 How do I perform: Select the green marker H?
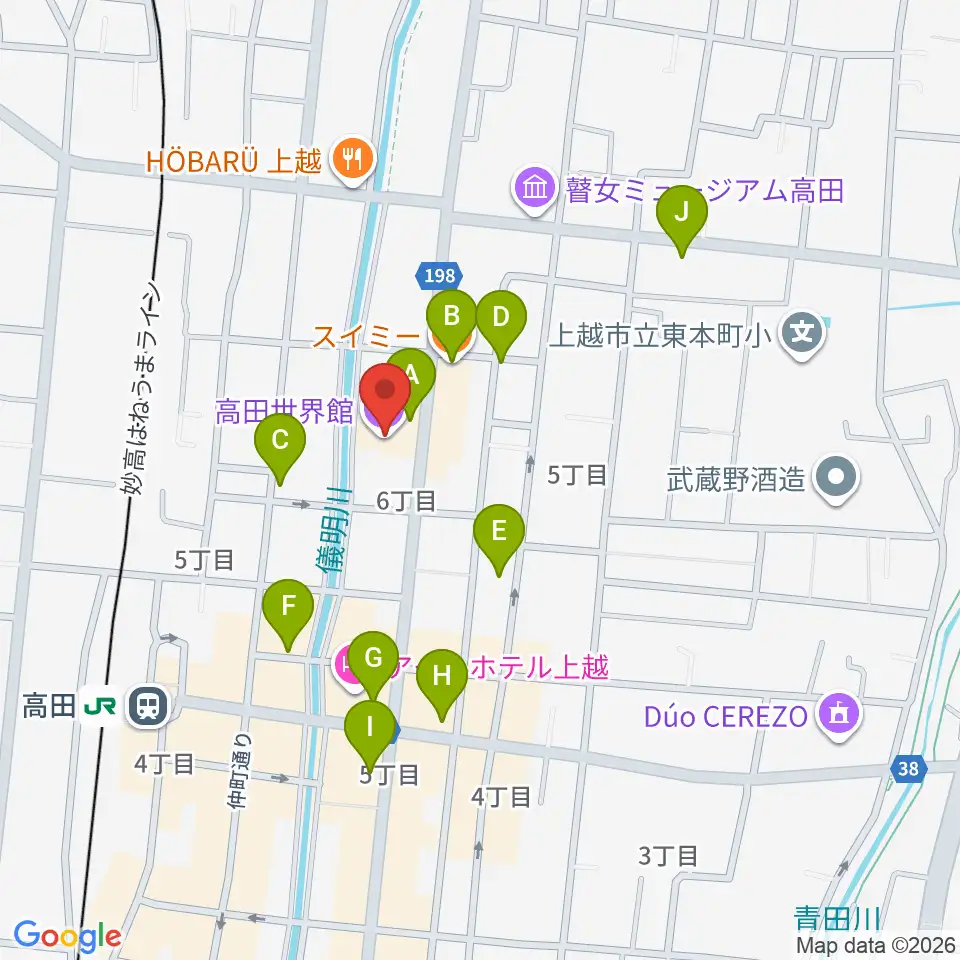coord(441,681)
